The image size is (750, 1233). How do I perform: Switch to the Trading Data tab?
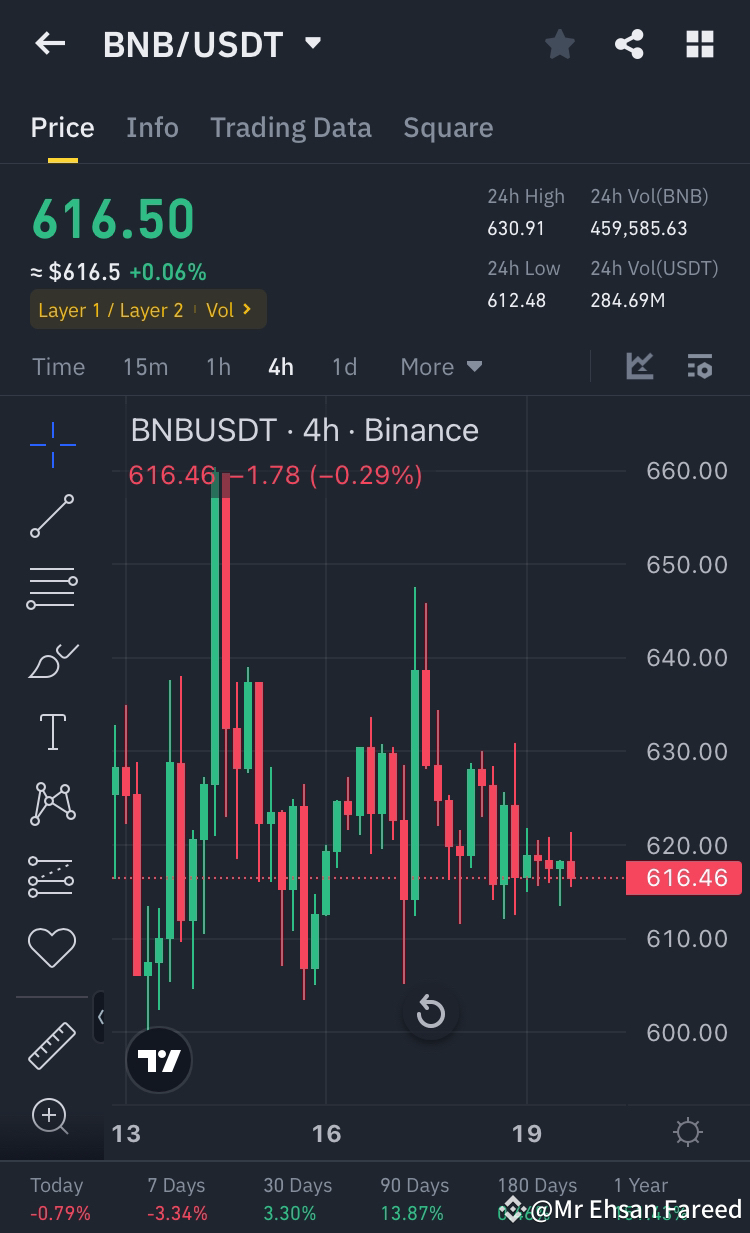(291, 127)
